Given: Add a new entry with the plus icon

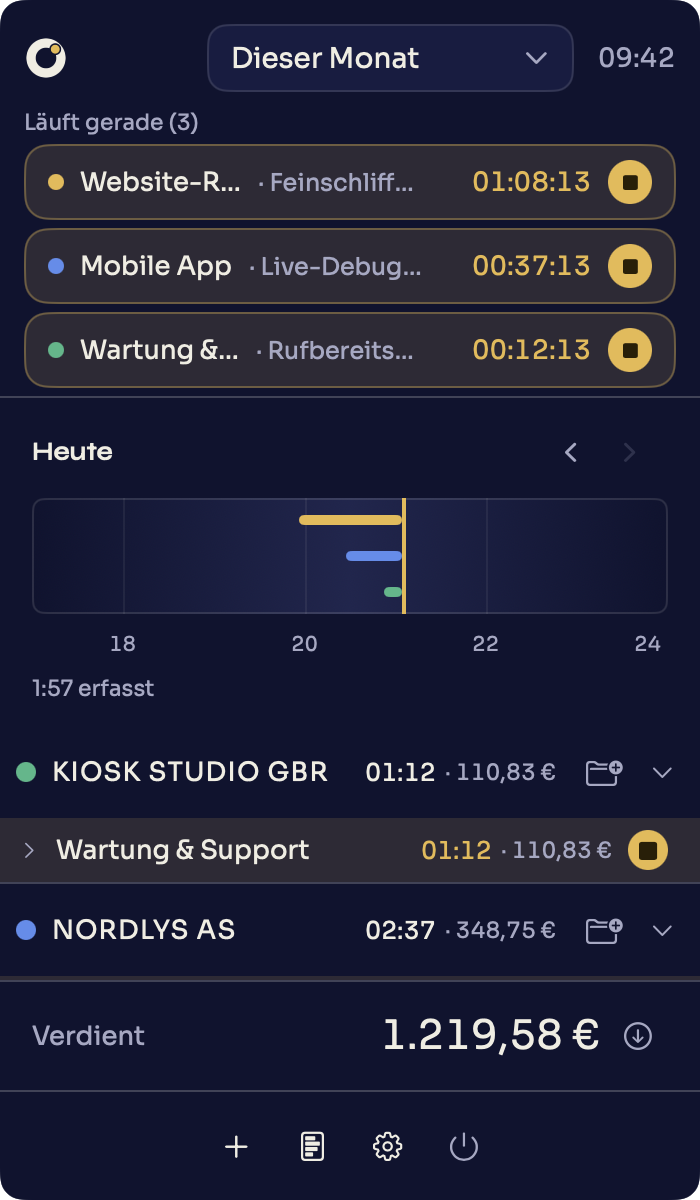Looking at the screenshot, I should (x=236, y=1146).
